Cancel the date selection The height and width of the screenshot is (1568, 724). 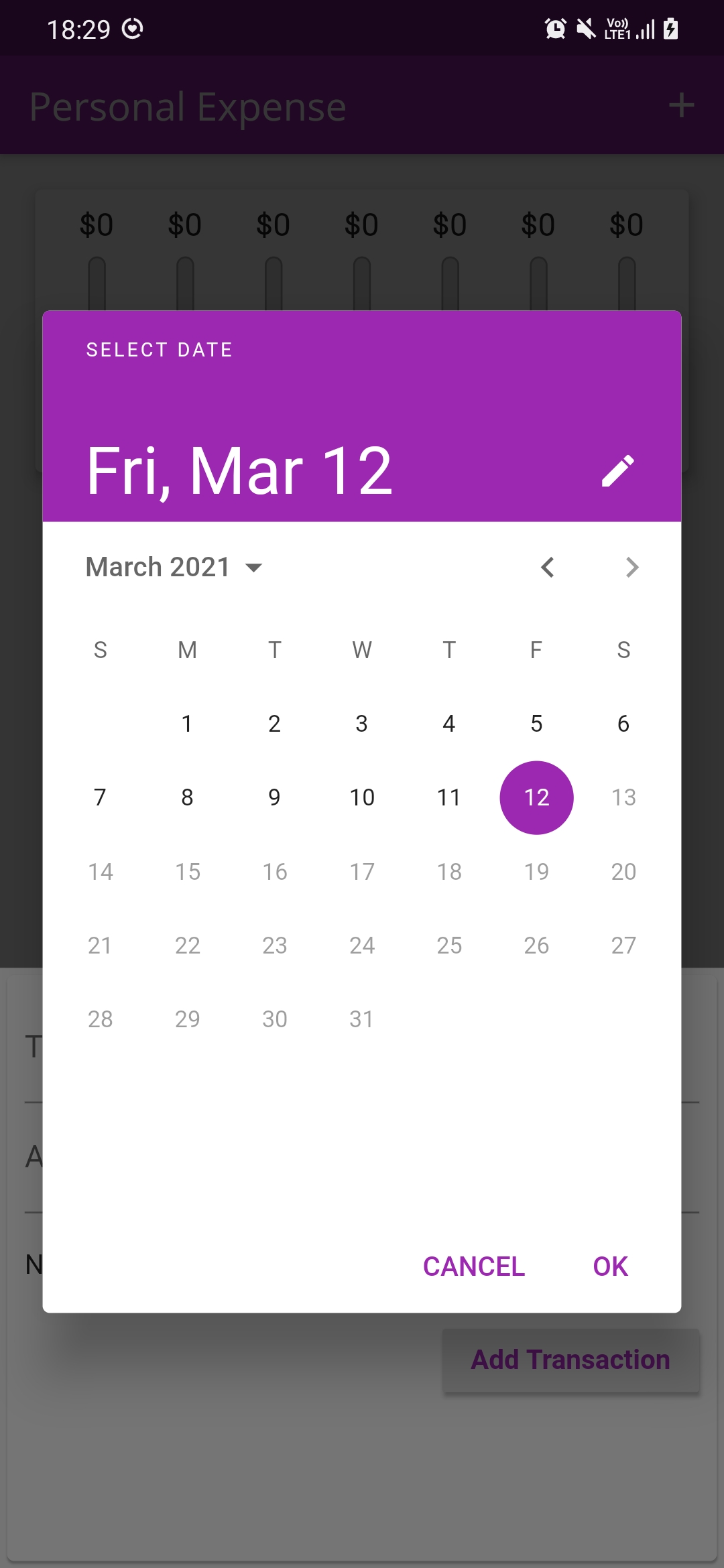pos(473,1266)
